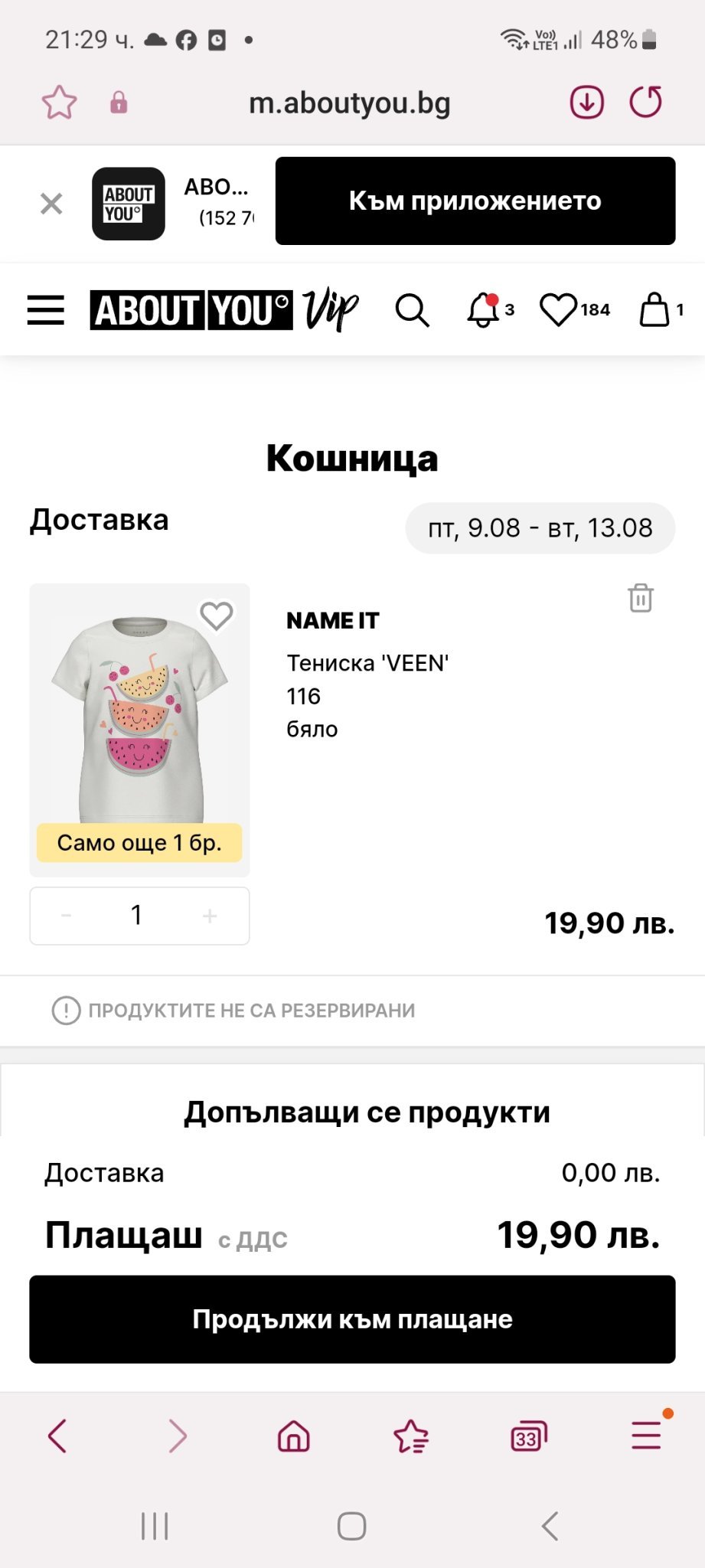Open the browser's bottom menu

click(646, 1435)
